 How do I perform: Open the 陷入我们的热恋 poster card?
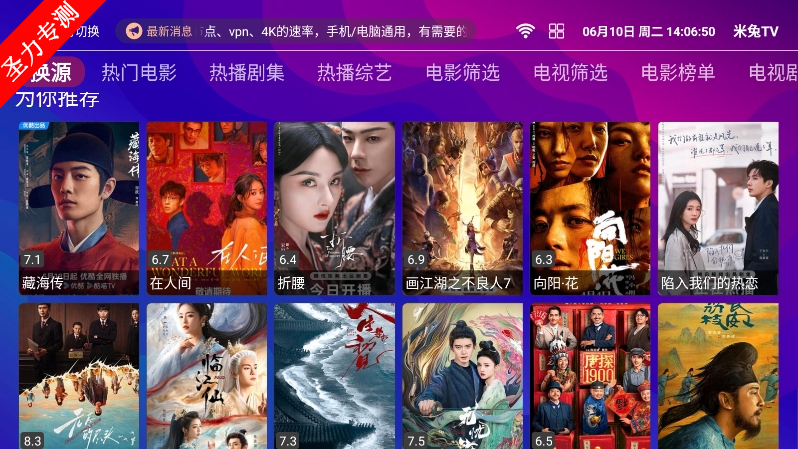(x=718, y=208)
